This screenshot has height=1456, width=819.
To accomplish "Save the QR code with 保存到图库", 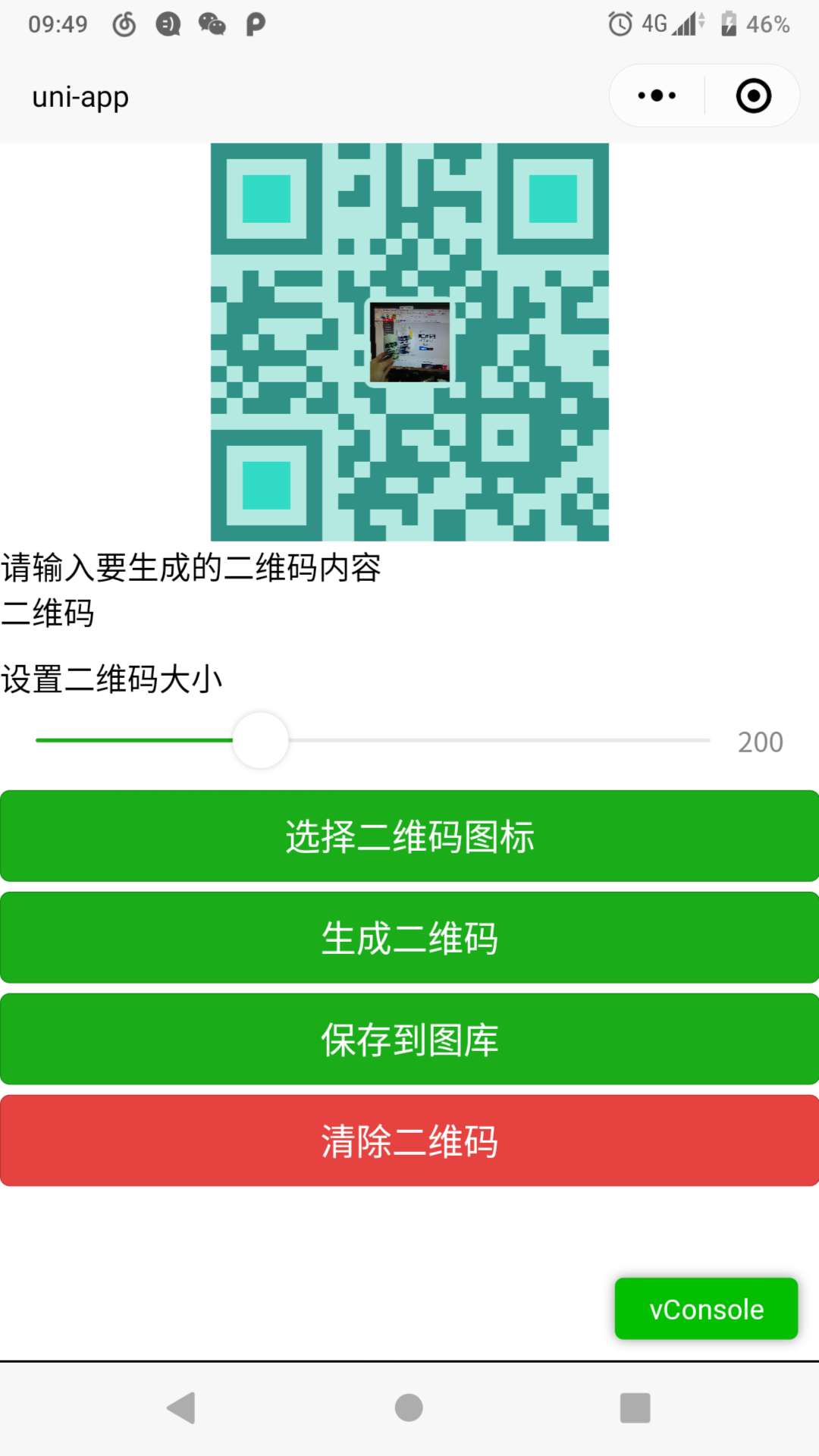I will point(409,1039).
